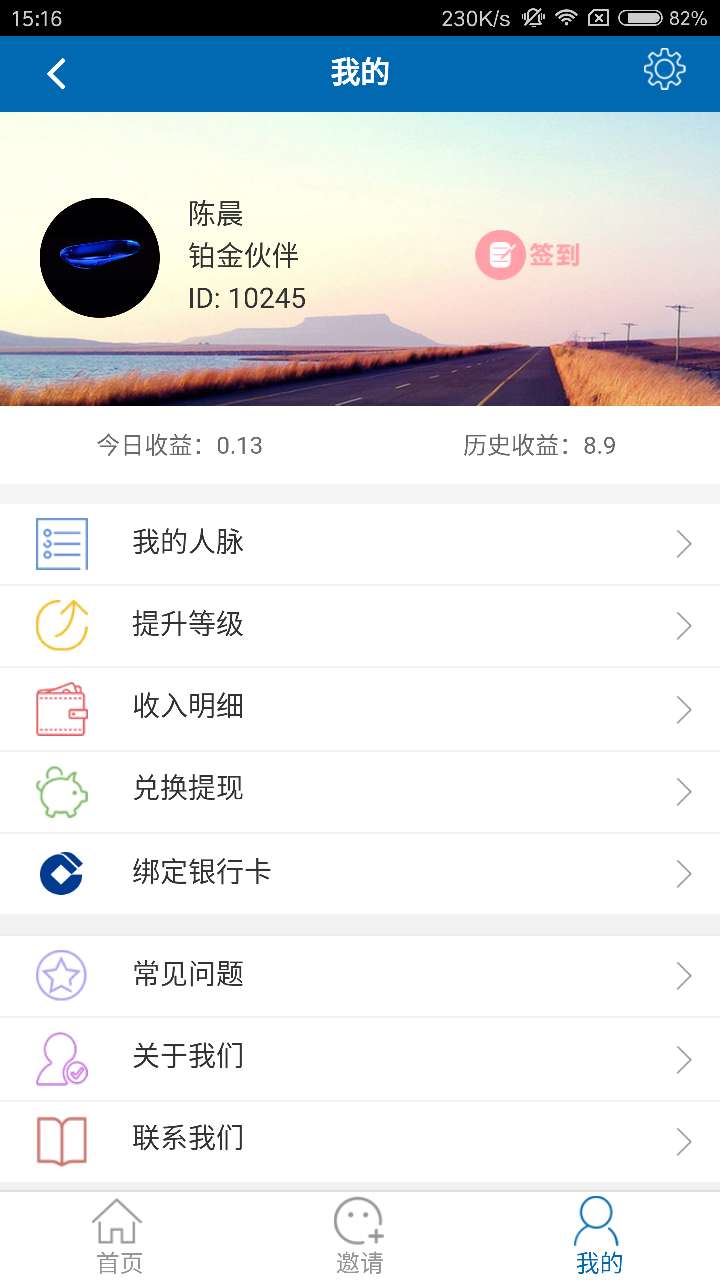Screen dimensions: 720x1280
Task: Select the 我的 tab icon
Action: pyautogui.click(x=598, y=1235)
